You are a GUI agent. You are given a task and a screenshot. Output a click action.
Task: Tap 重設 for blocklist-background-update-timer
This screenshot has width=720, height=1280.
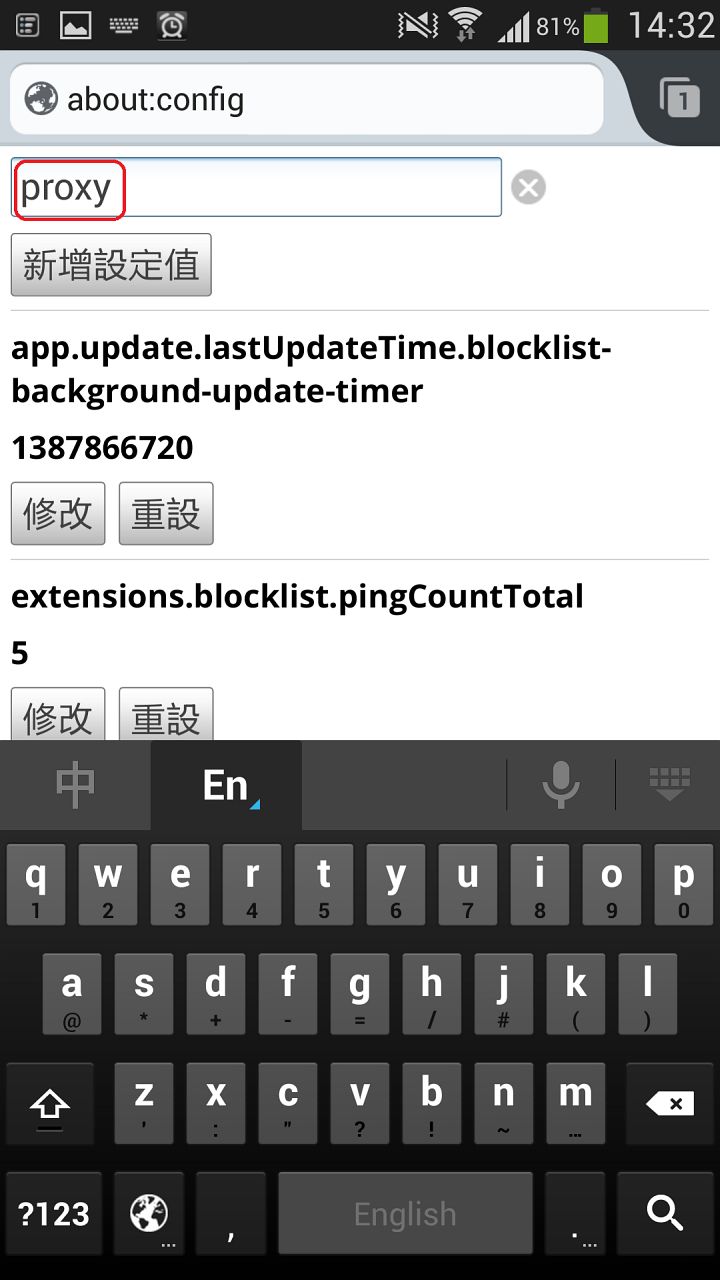point(166,513)
